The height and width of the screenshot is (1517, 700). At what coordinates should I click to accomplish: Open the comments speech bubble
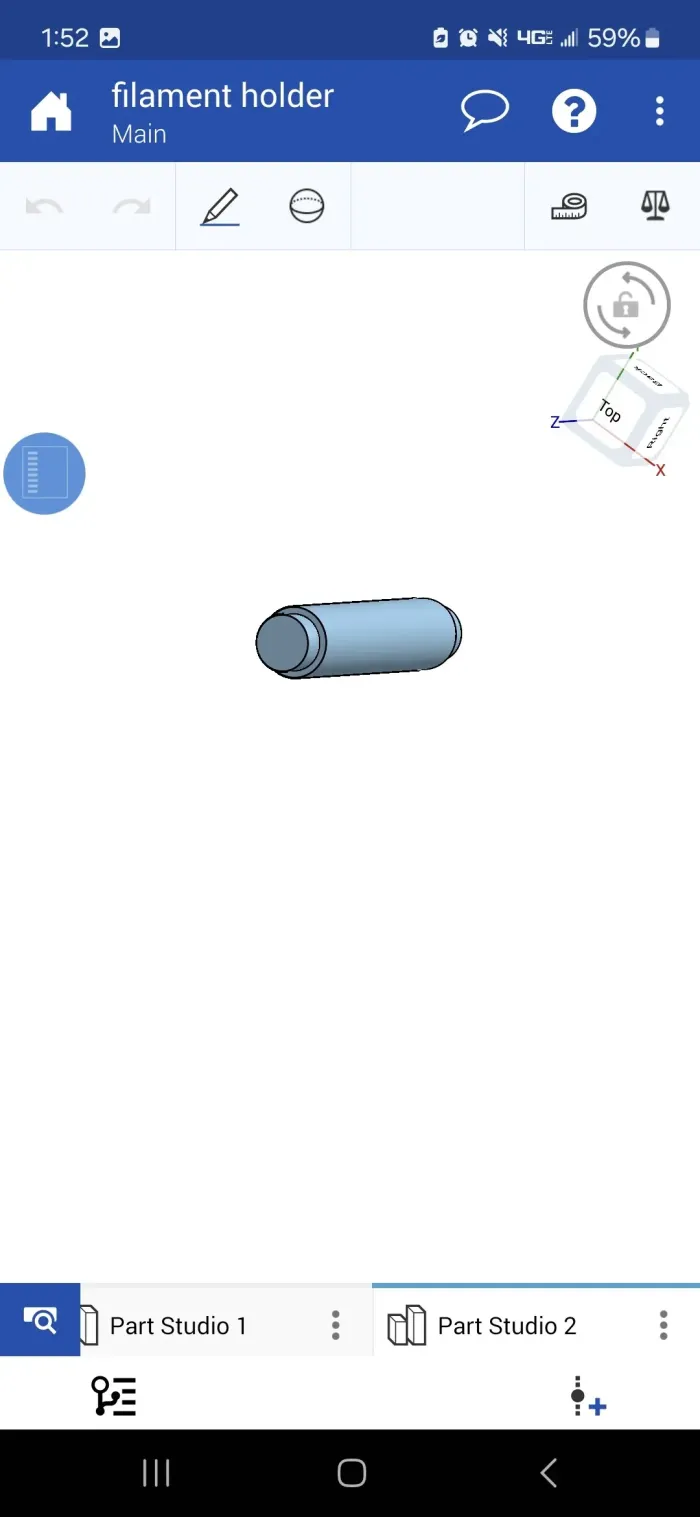pyautogui.click(x=485, y=111)
